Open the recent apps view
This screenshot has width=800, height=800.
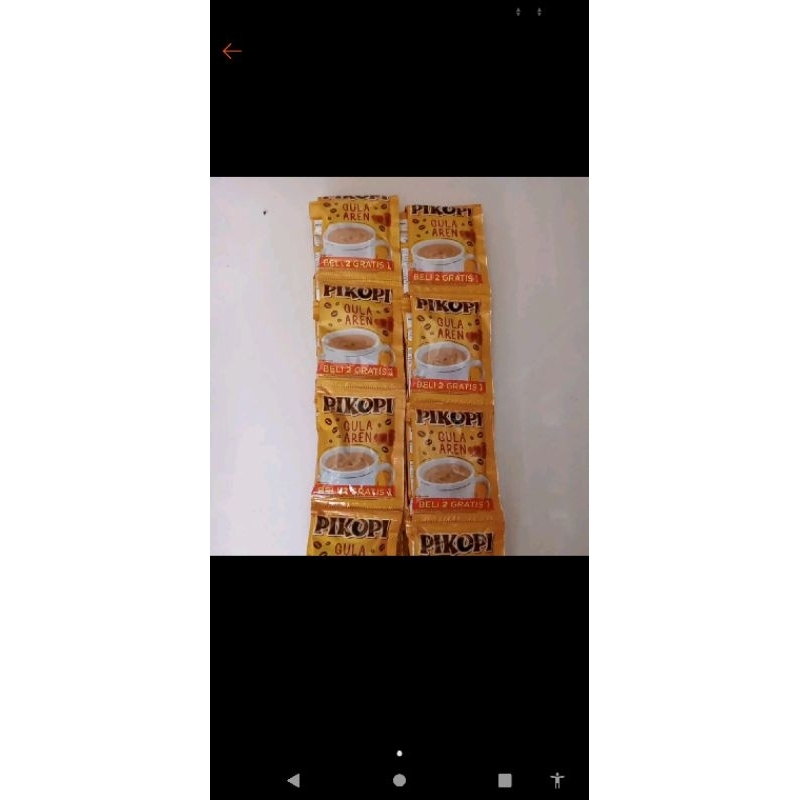(505, 780)
